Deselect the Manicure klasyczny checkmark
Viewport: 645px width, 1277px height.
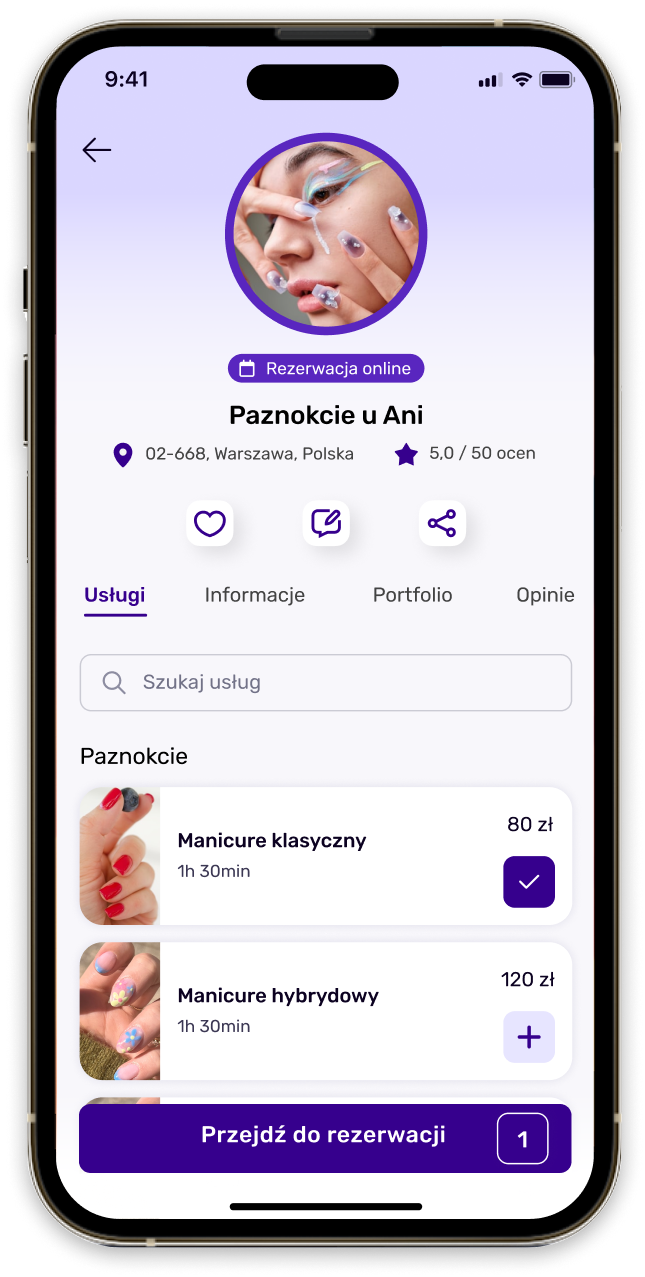point(529,882)
